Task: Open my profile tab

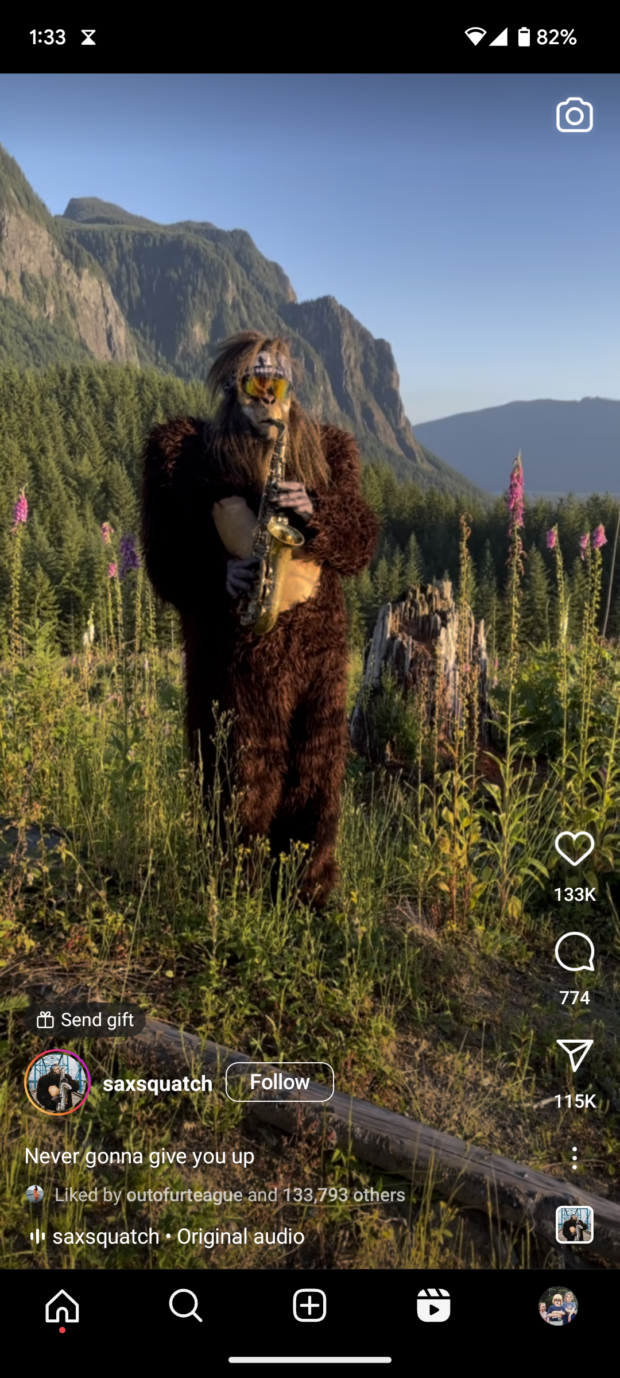Action: (x=558, y=1306)
